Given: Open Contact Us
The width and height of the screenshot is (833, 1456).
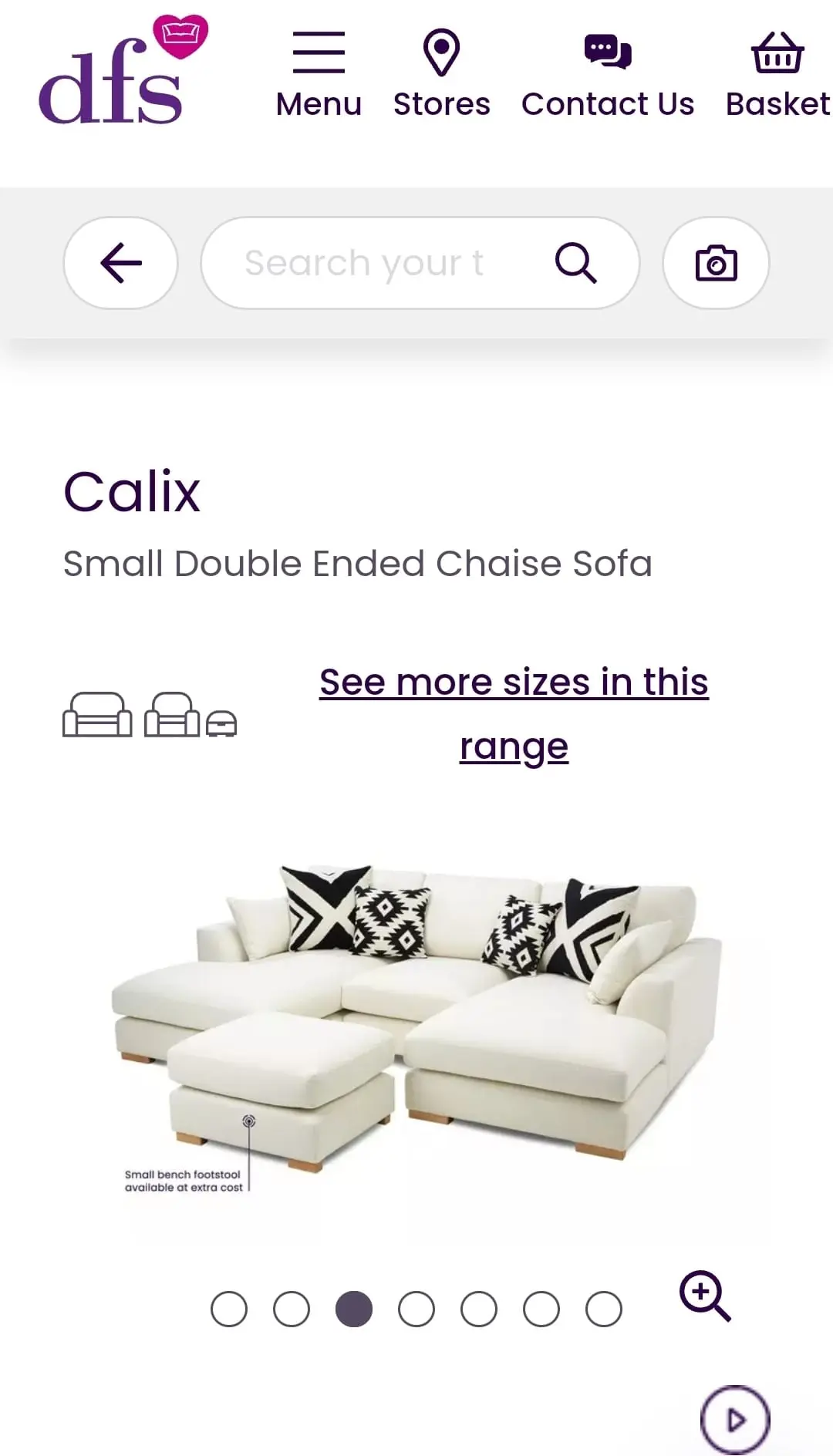Looking at the screenshot, I should pos(608,75).
